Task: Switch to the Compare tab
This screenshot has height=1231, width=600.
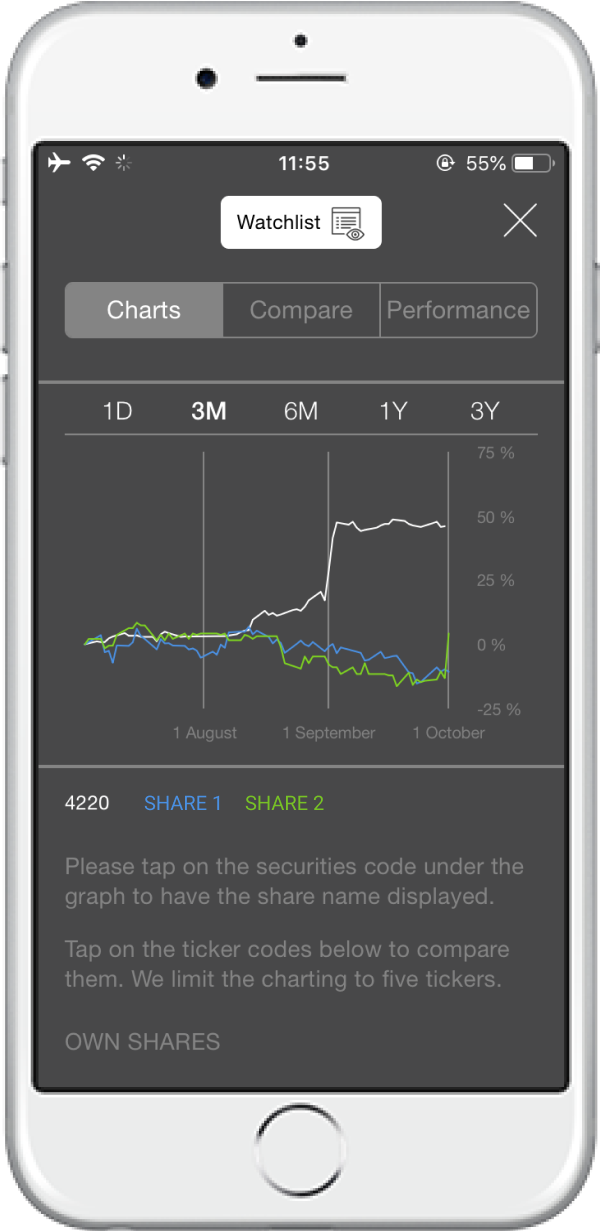Action: [x=301, y=310]
